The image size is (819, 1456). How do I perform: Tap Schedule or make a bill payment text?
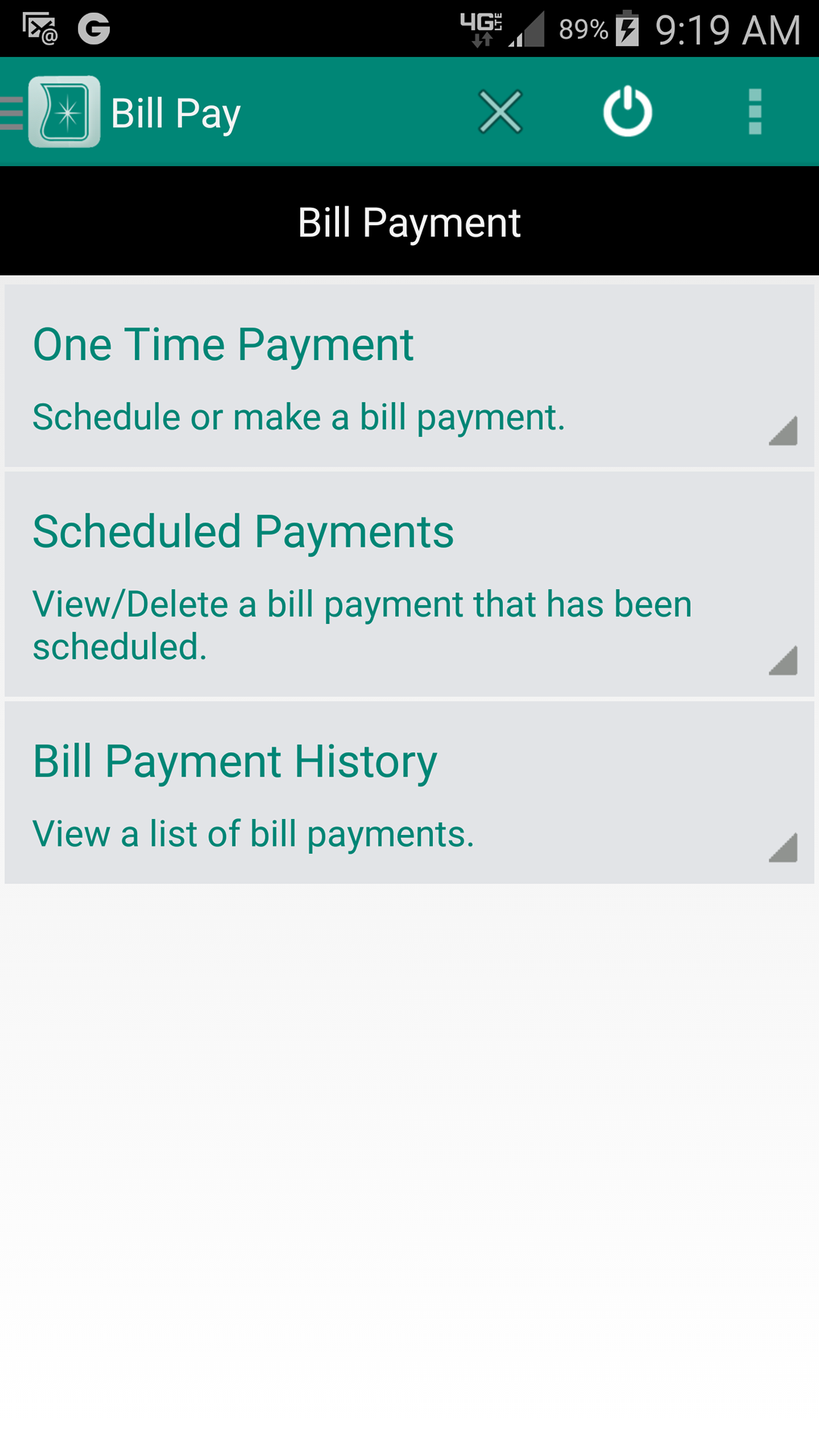298,416
